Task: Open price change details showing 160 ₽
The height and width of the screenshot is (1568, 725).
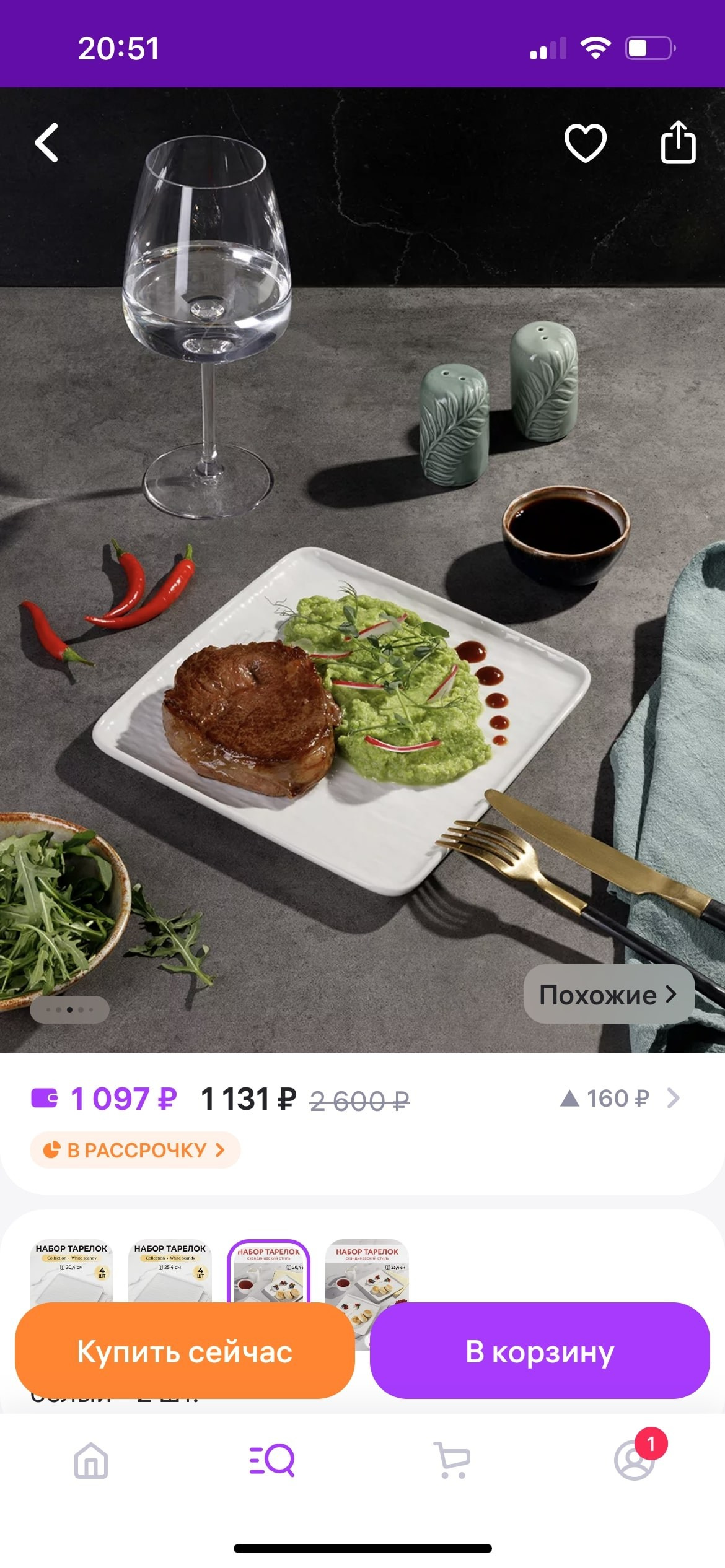Action: (x=620, y=1099)
